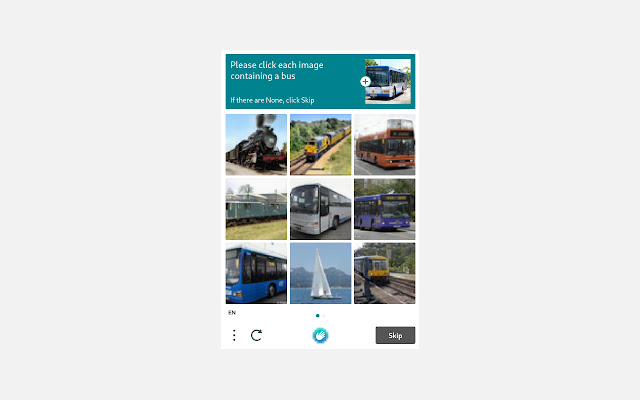Select the yellow and blue train image
The image size is (640, 400).
point(320,145)
